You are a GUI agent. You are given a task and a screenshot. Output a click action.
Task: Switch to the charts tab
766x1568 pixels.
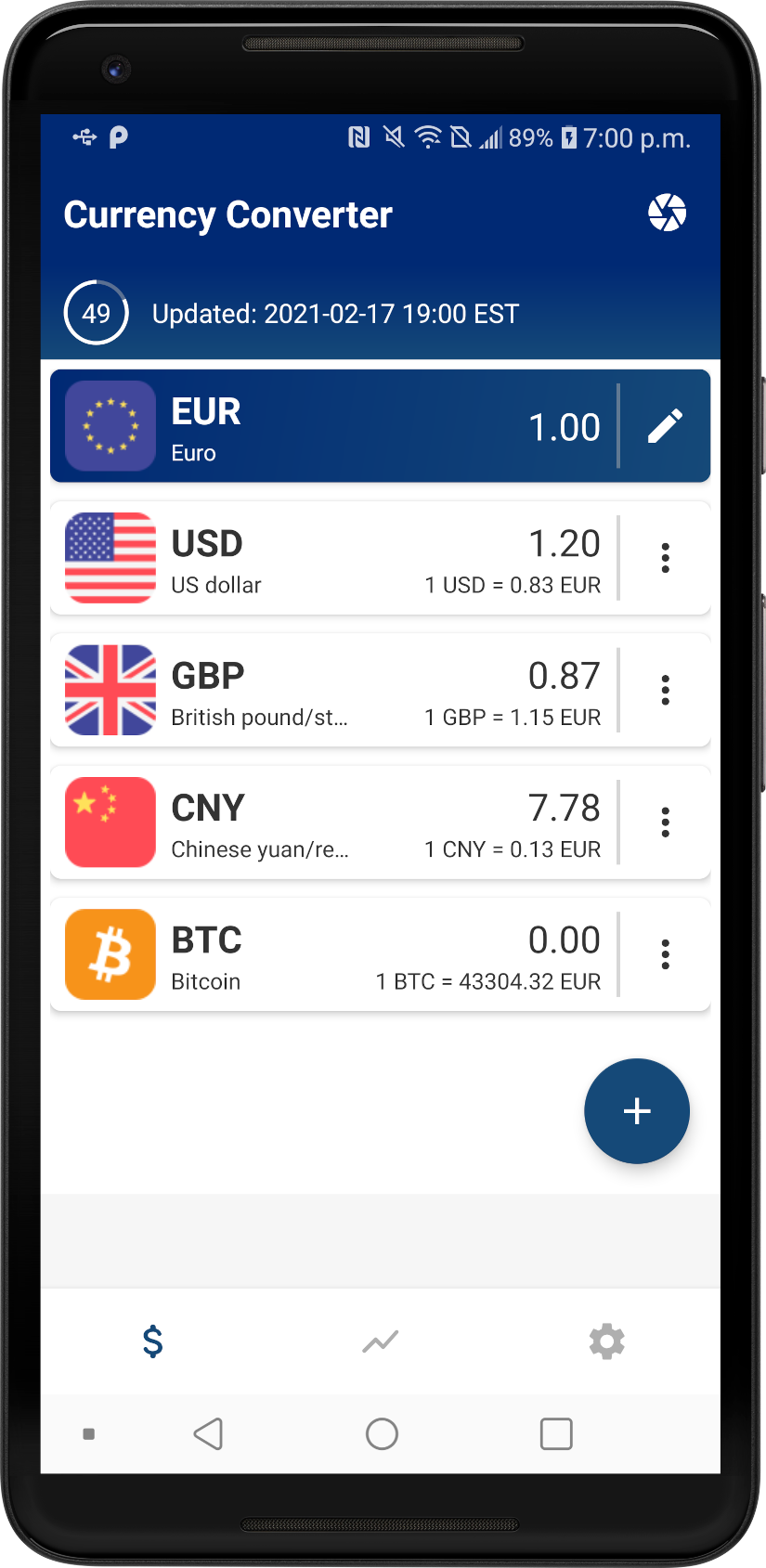click(x=381, y=1341)
